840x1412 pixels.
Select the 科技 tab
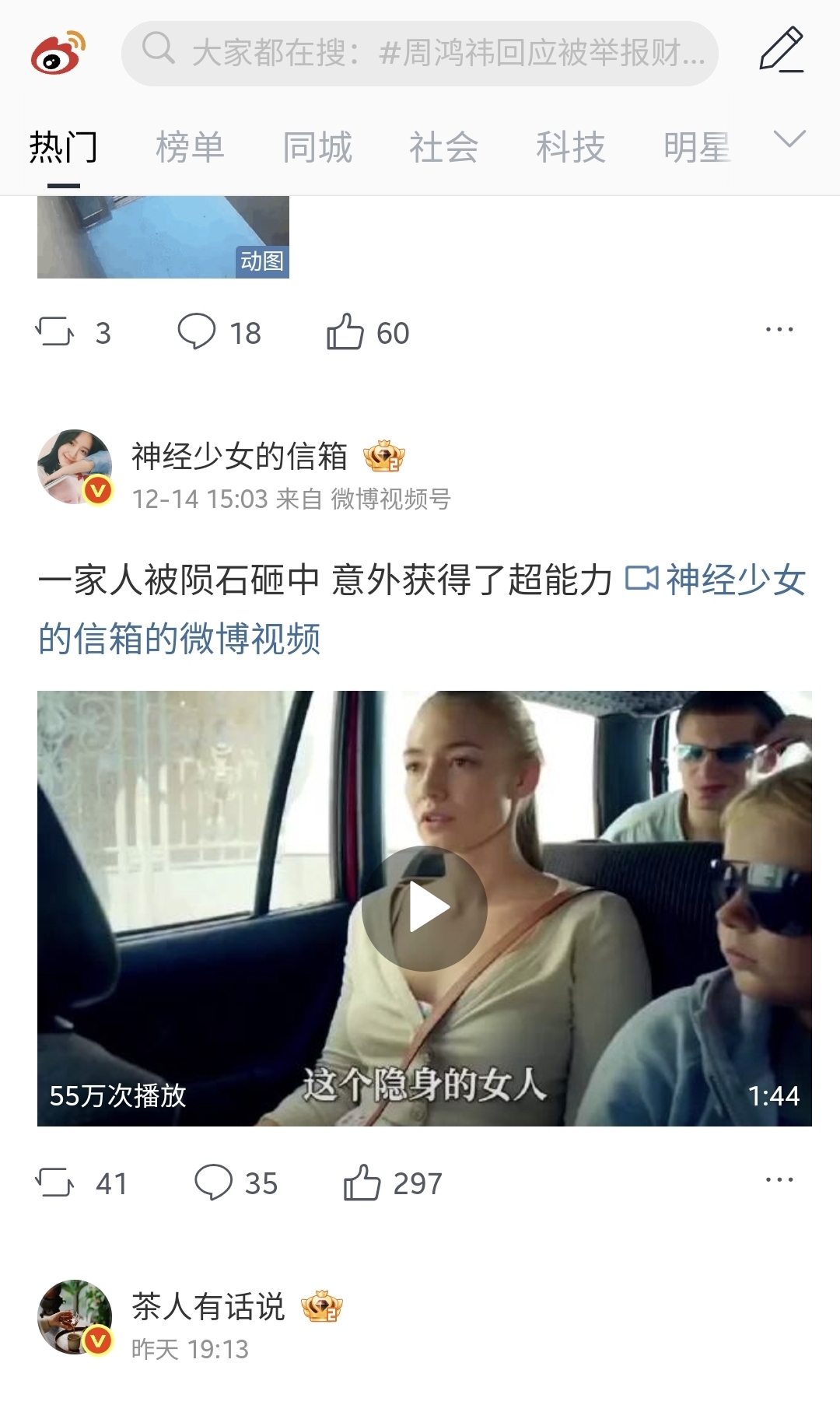pos(570,147)
